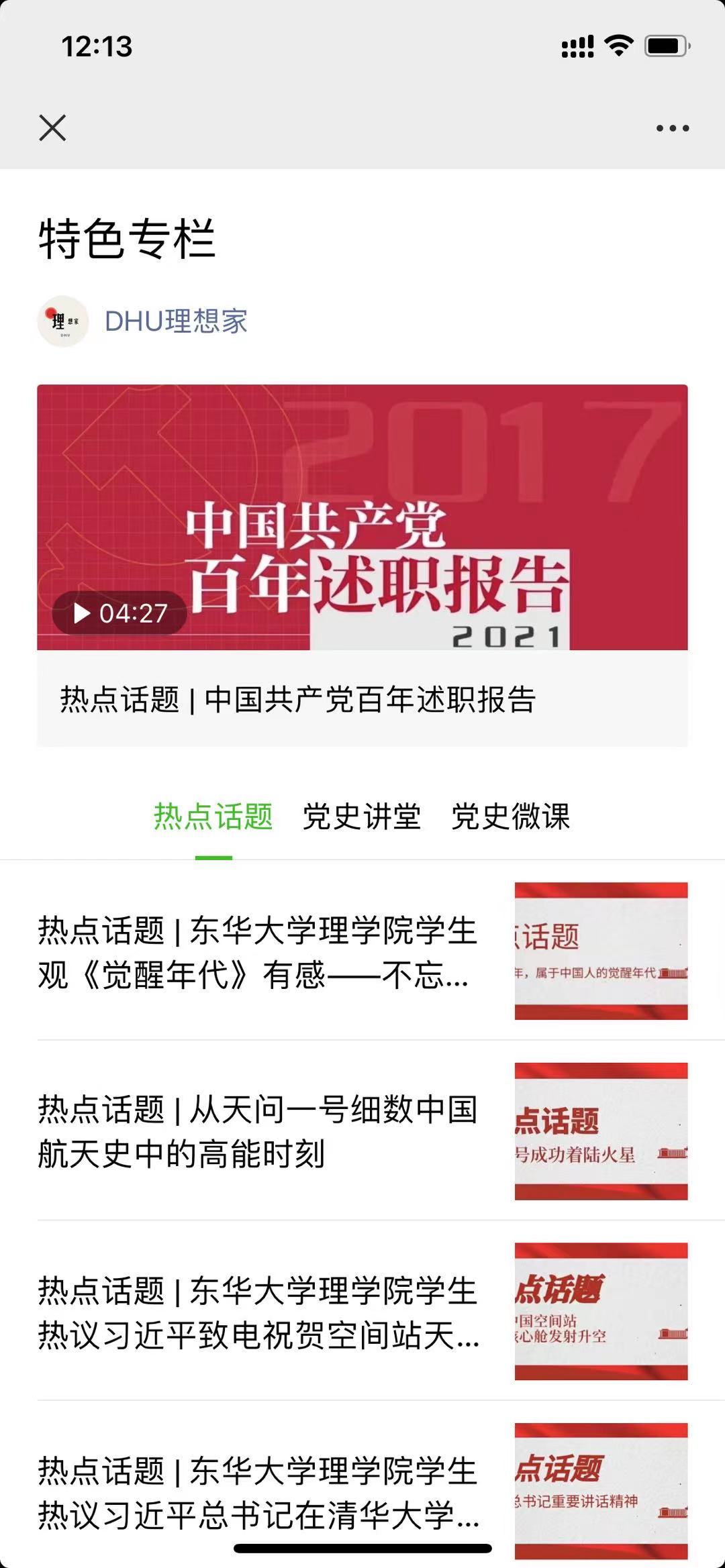Screen dimensions: 725x1568
Task: Open the 习近平致电祝贺空间站 article
Action: click(258, 1312)
